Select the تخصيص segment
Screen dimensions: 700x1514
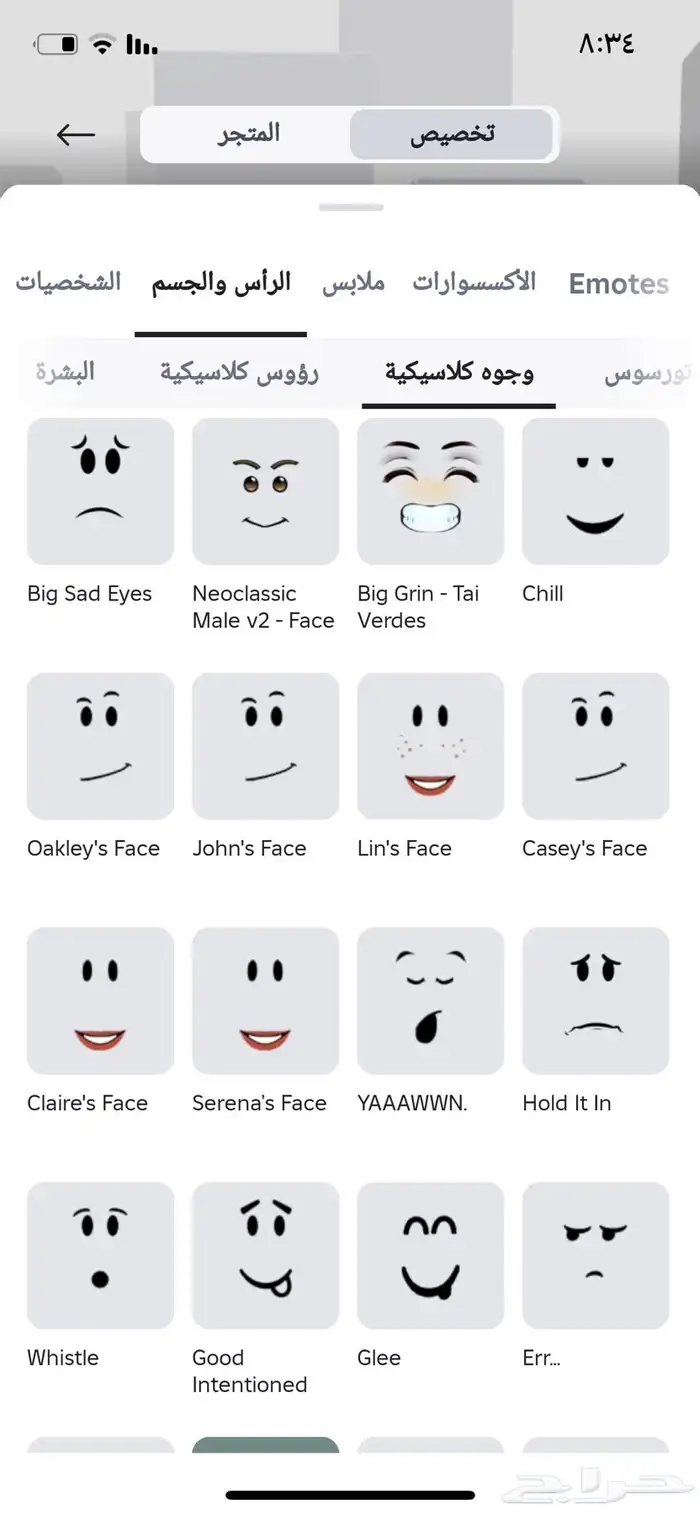coord(452,134)
